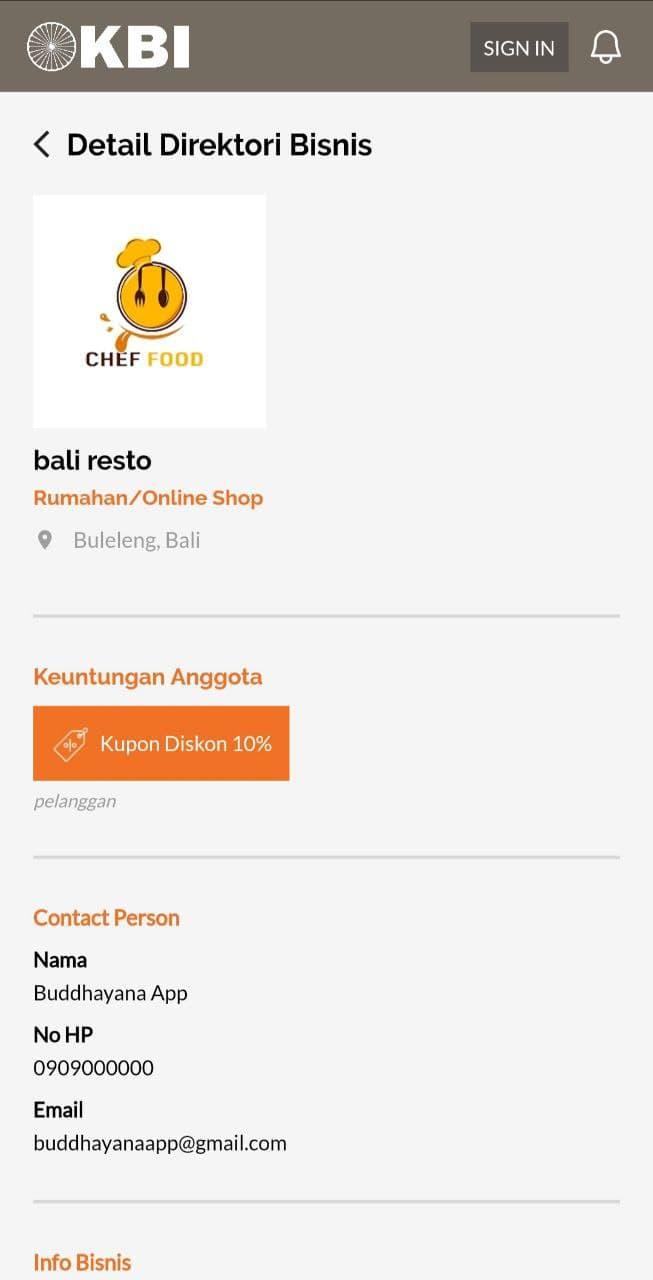Open the Kupon Diskon 10% benefit

[x=161, y=743]
